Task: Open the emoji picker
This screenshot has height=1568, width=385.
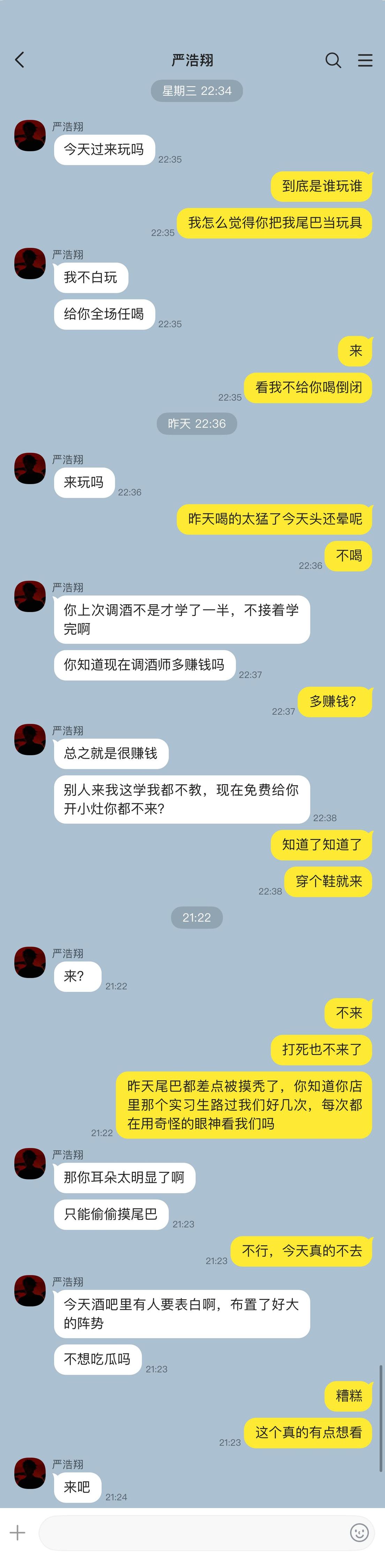Action: click(x=359, y=1532)
